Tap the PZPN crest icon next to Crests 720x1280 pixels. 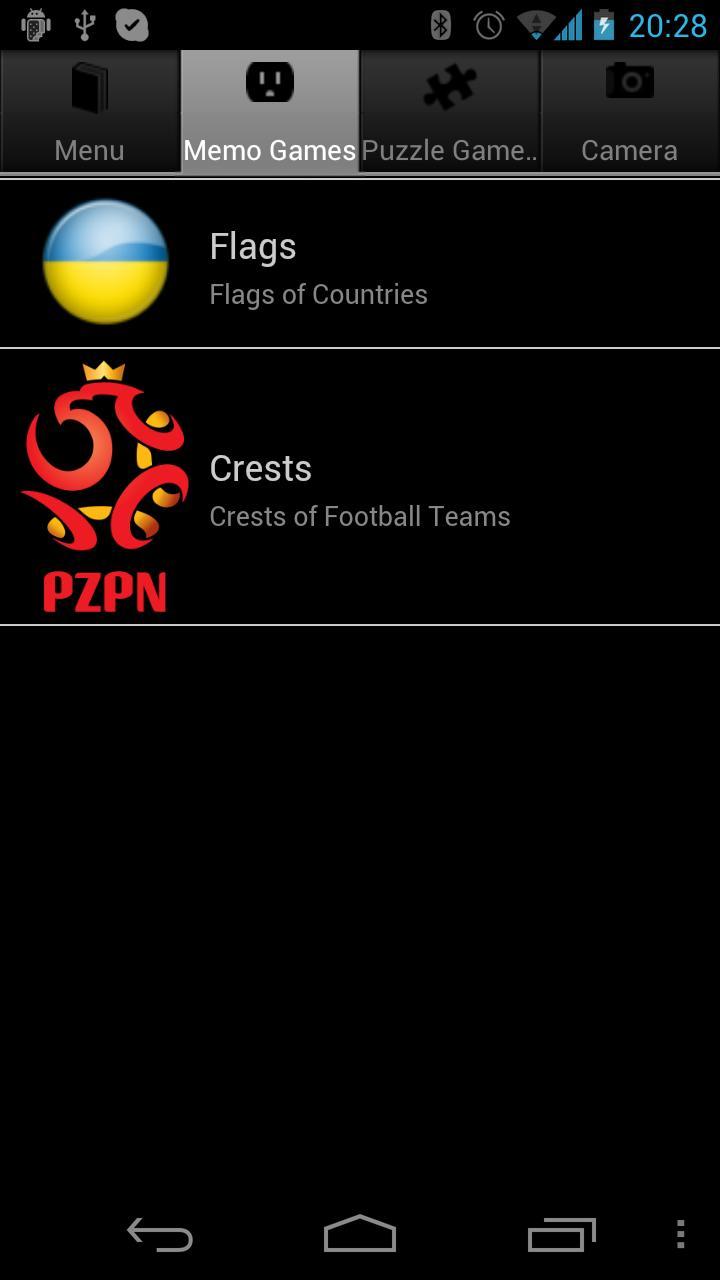coord(105,485)
